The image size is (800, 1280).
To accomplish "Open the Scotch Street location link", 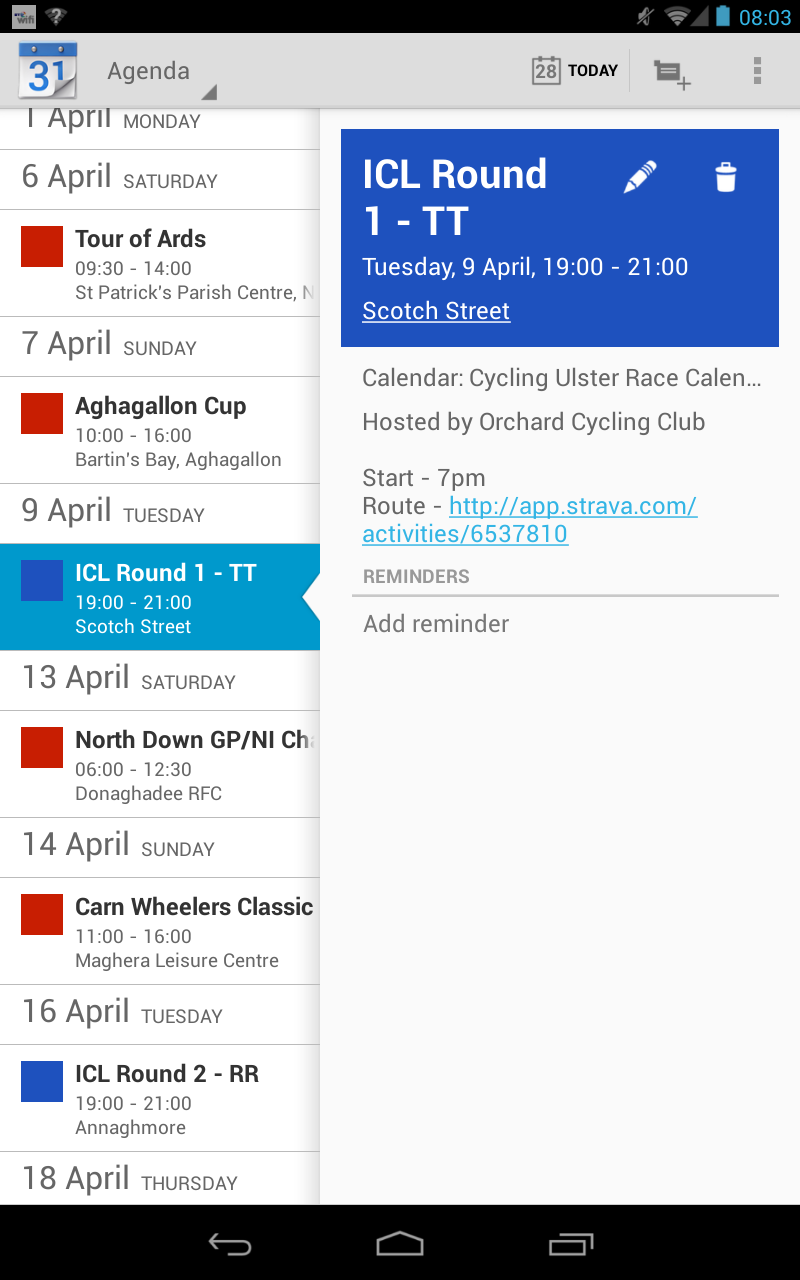I will 436,311.
